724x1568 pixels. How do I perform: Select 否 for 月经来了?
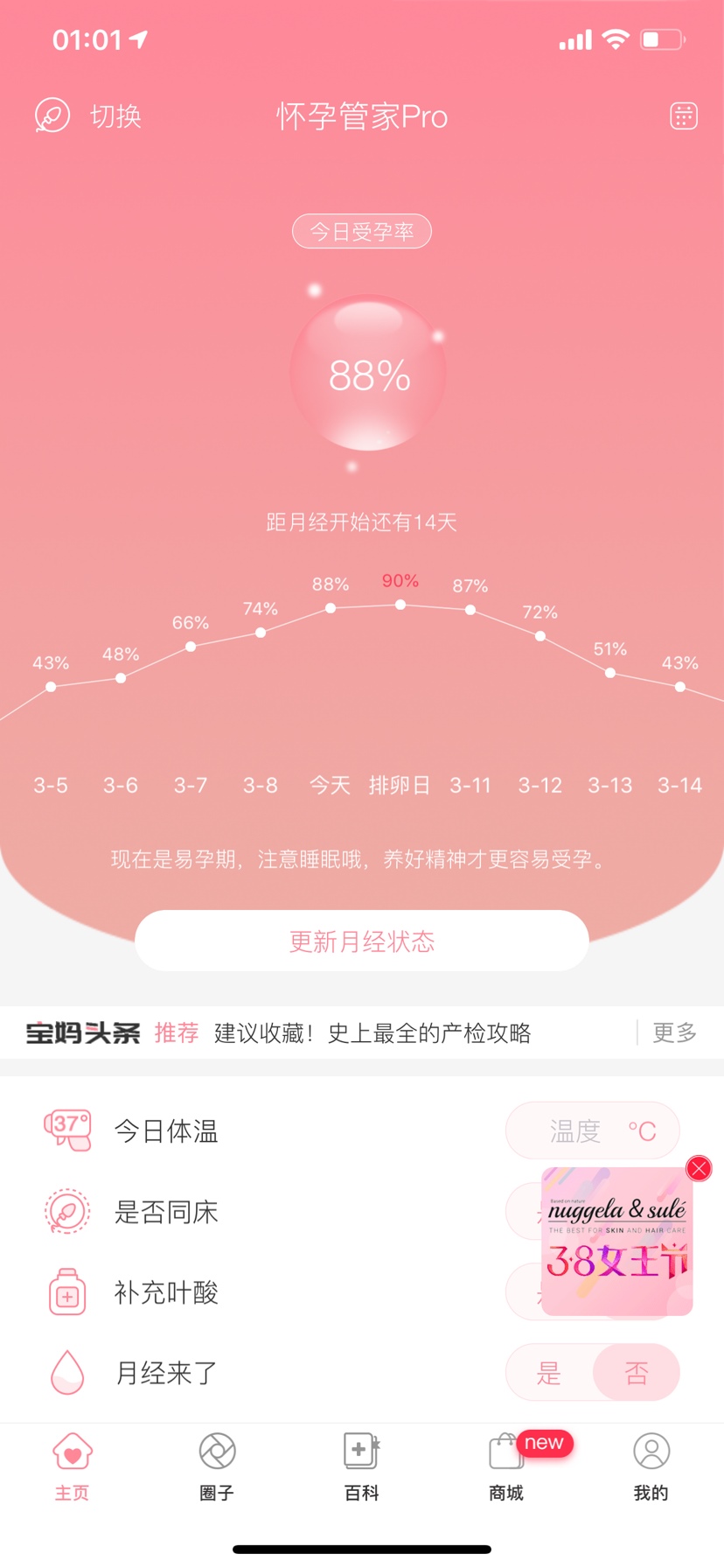[637, 1373]
